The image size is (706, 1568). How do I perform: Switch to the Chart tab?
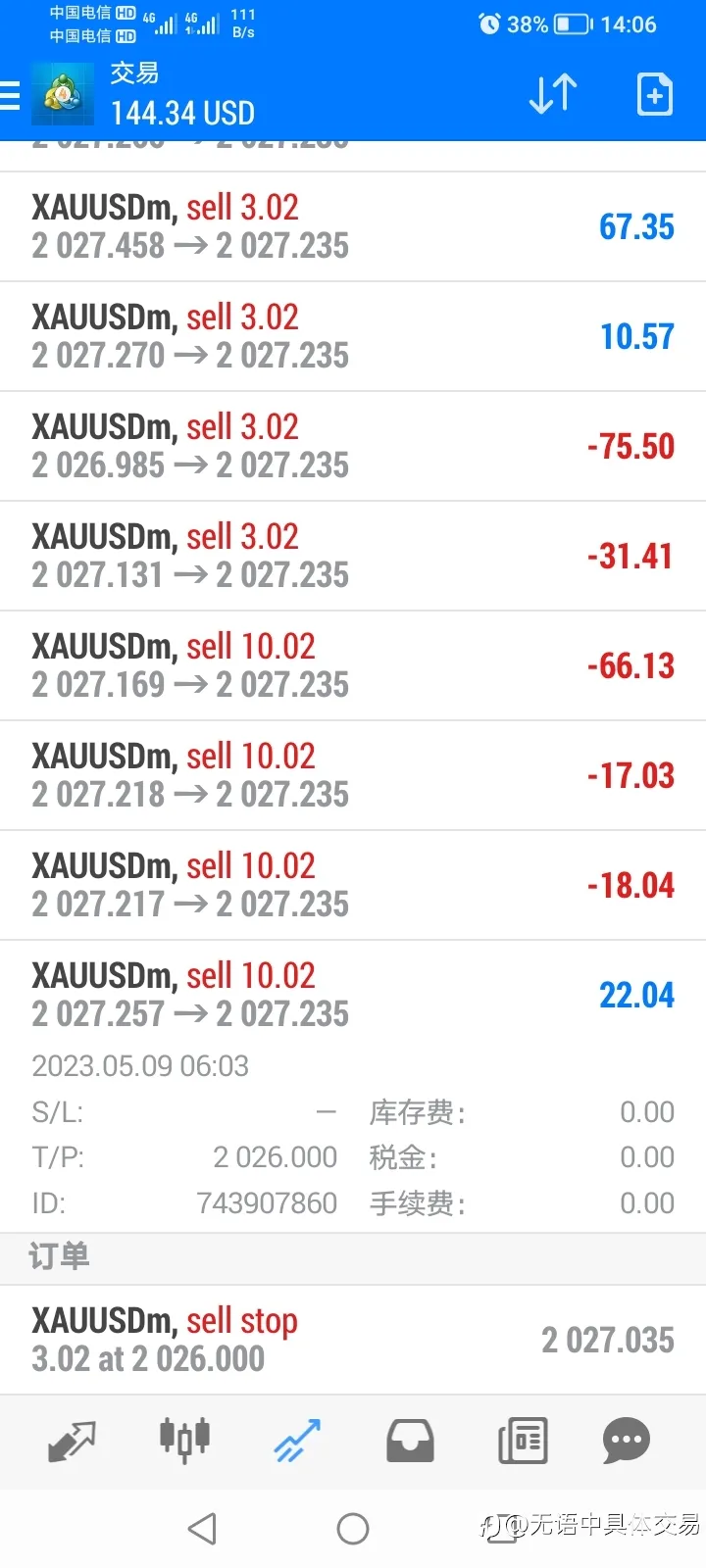click(184, 1441)
